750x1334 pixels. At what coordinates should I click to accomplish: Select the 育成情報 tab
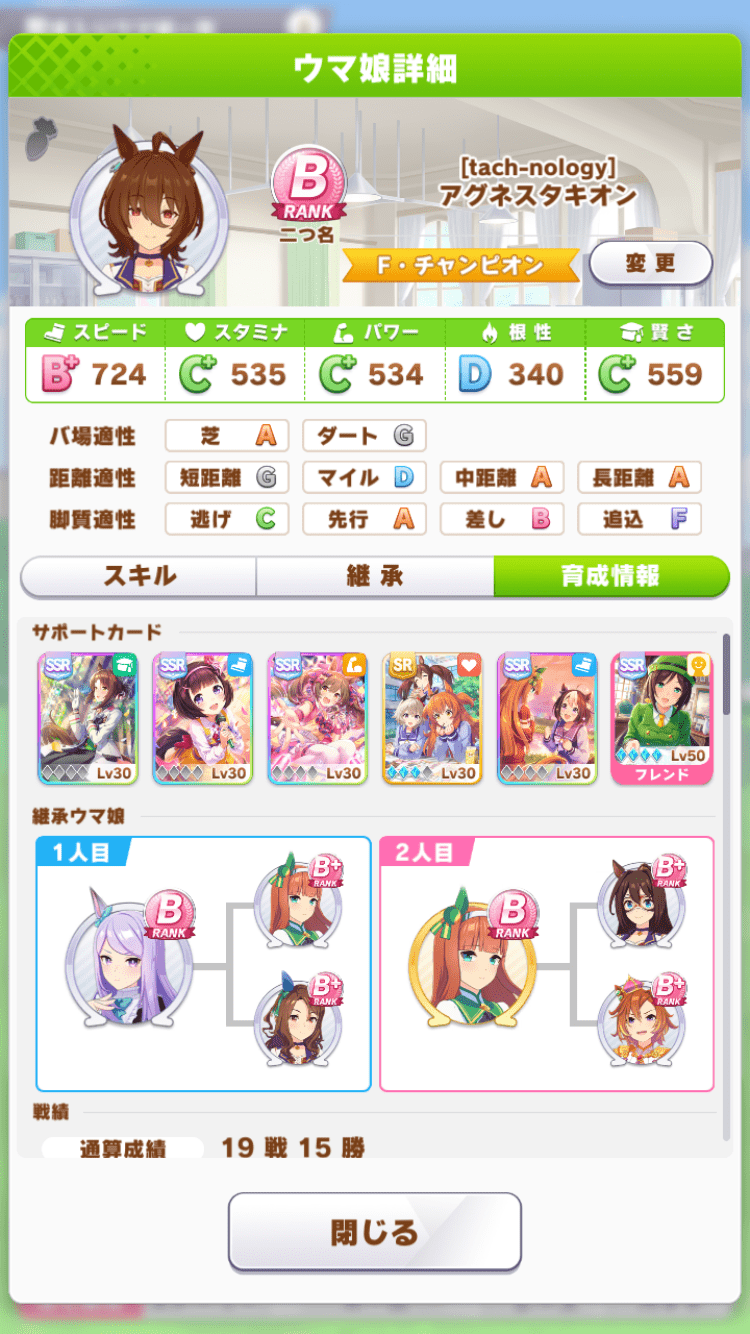[x=612, y=578]
